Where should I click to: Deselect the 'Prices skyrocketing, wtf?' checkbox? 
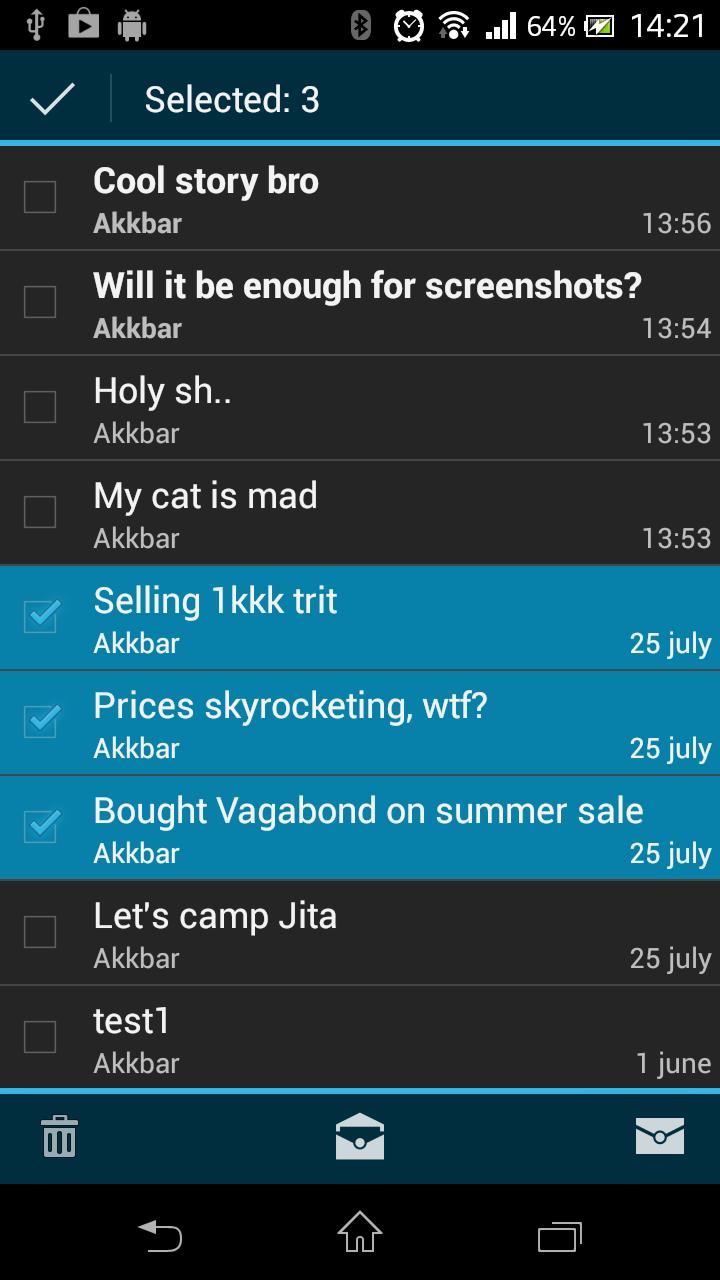point(40,722)
